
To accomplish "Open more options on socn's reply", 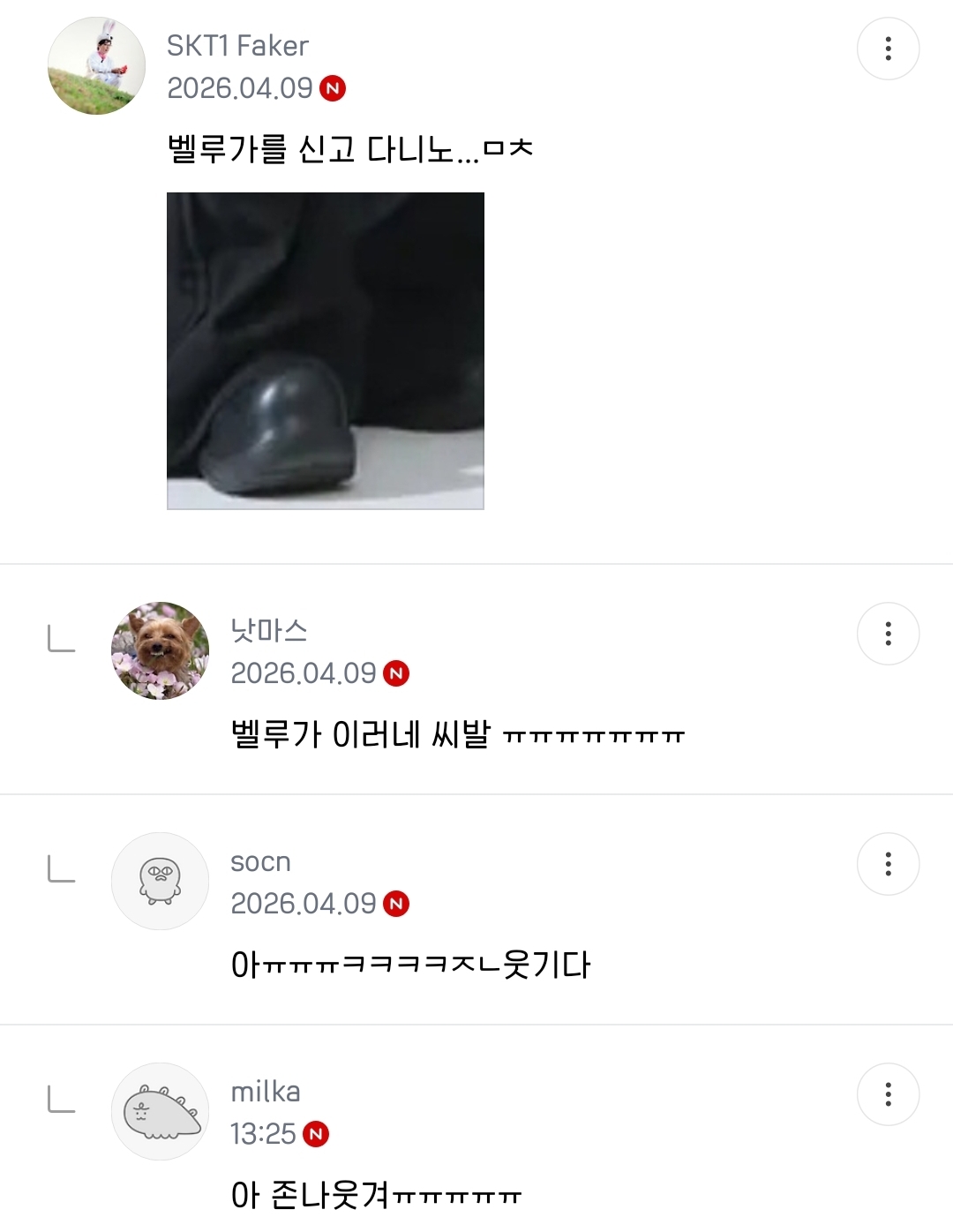I will pyautogui.click(x=888, y=864).
